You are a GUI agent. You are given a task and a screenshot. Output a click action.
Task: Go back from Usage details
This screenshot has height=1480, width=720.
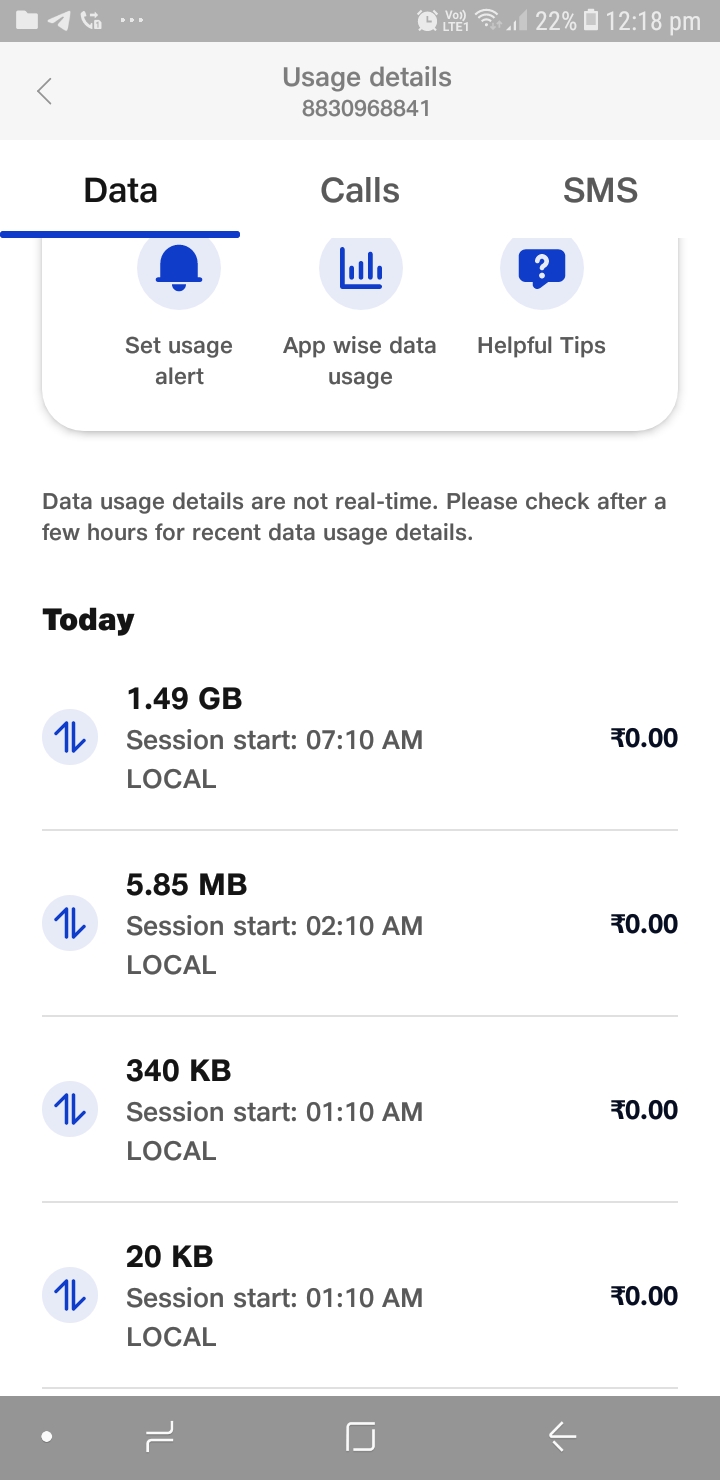coord(44,92)
